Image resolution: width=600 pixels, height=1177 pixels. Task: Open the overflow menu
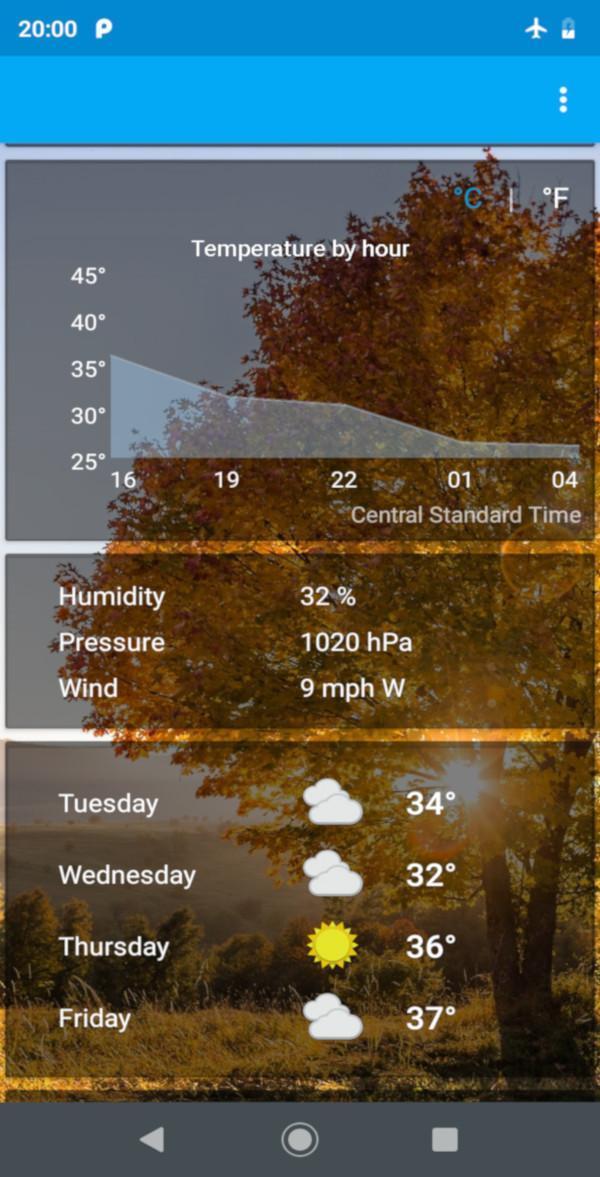pyautogui.click(x=563, y=100)
